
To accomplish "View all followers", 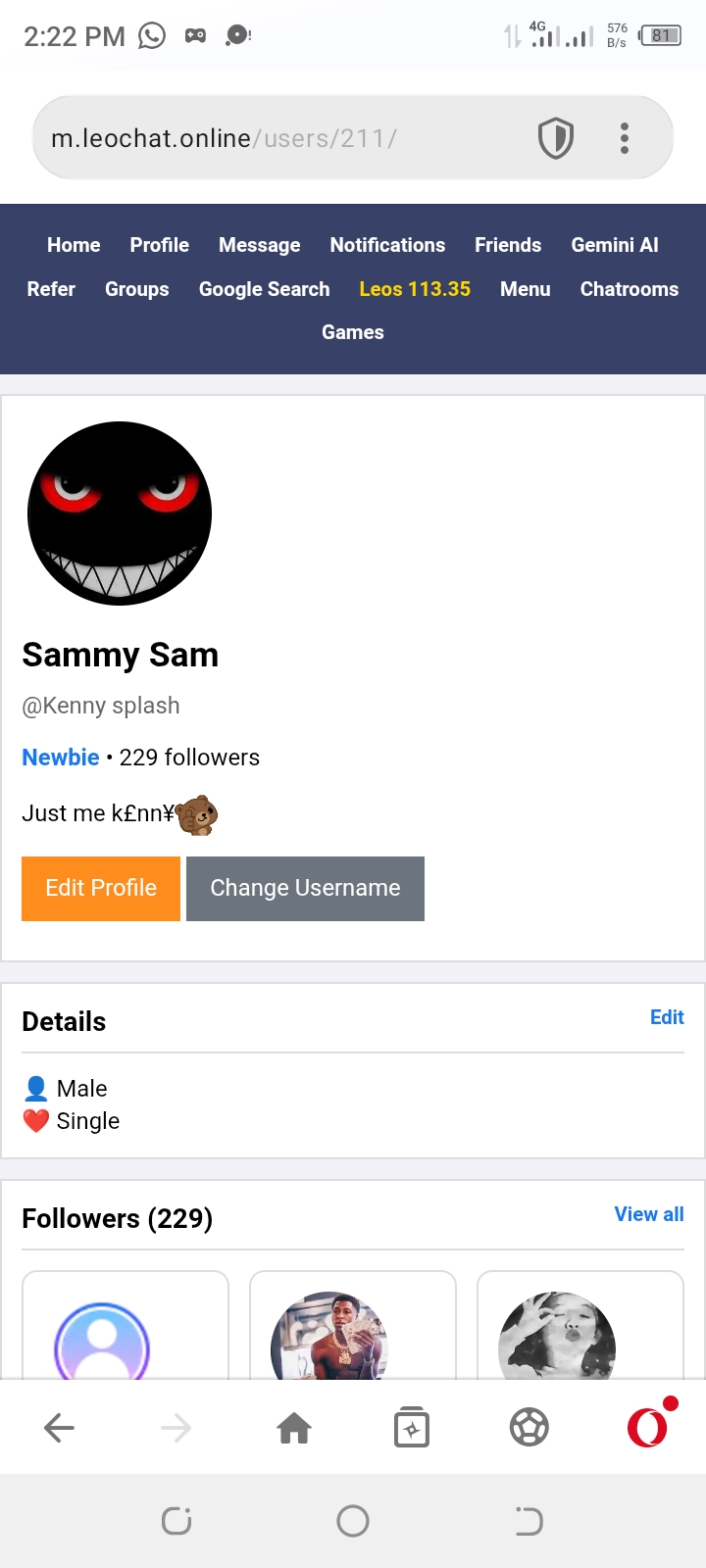I will tap(648, 1214).
